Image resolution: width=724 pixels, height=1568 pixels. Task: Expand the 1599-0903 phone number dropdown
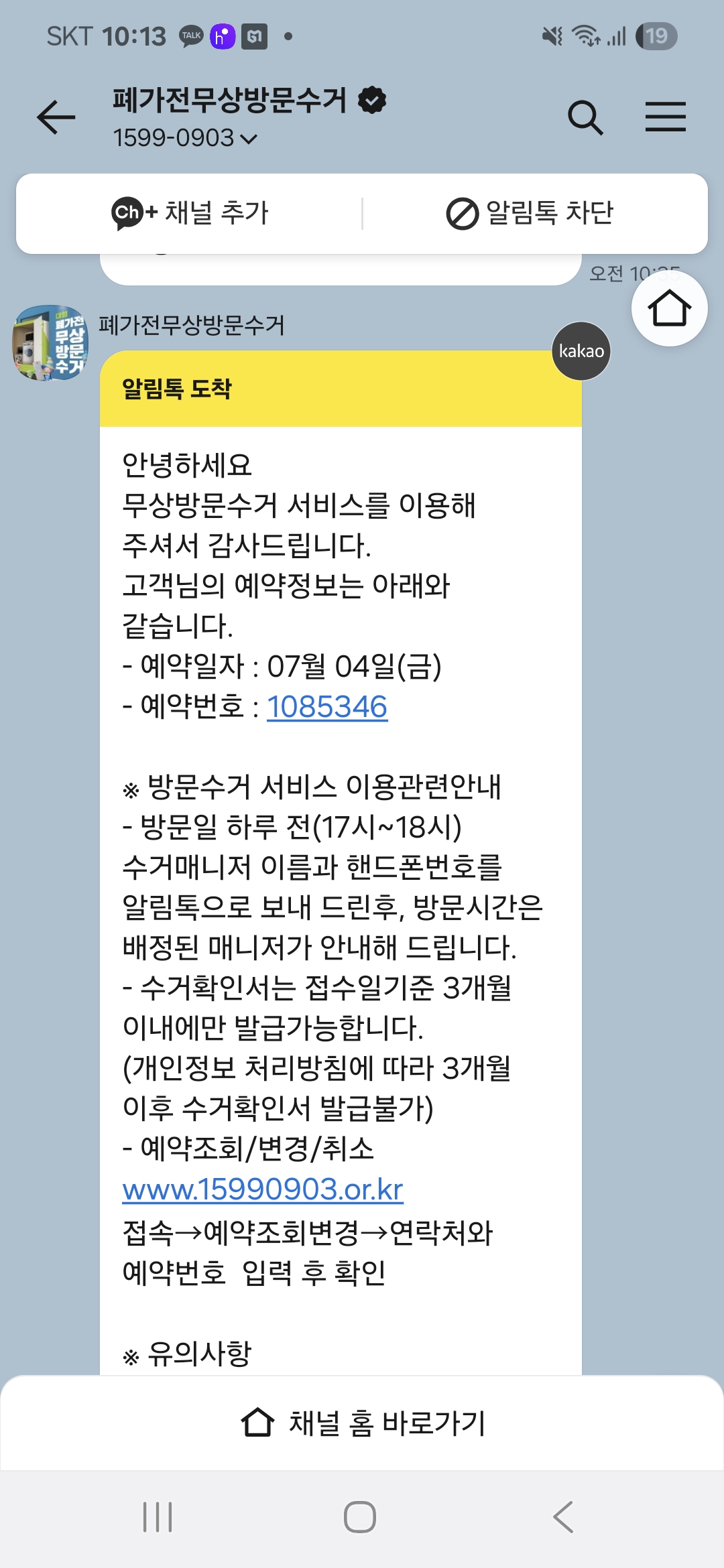click(185, 138)
